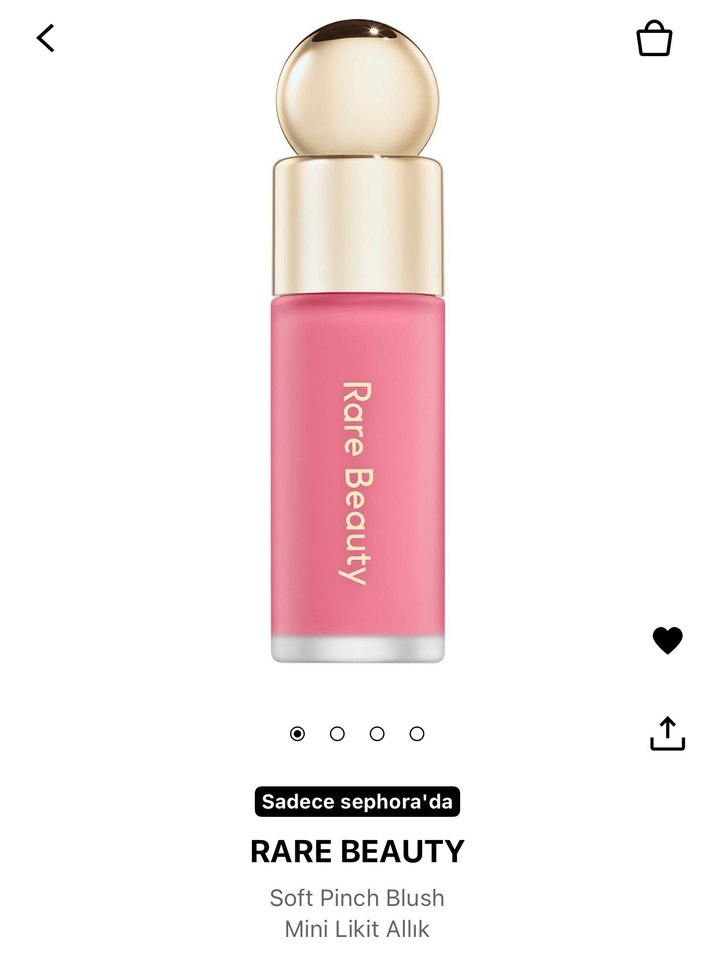This screenshot has height=960, width=714.
Task: Add Rare Beauty blush to favorites
Action: click(667, 640)
